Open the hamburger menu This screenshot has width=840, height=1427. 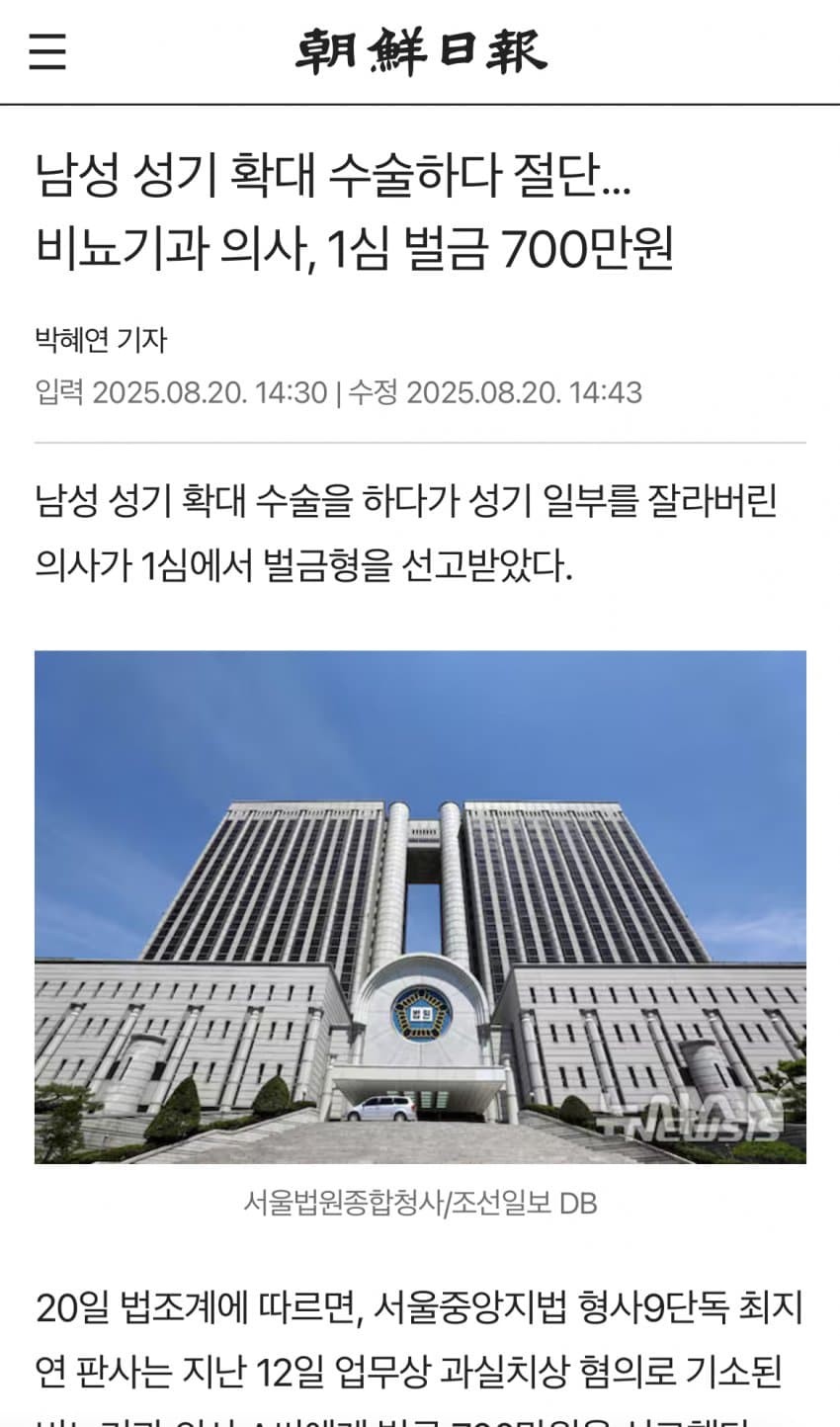coord(46,51)
